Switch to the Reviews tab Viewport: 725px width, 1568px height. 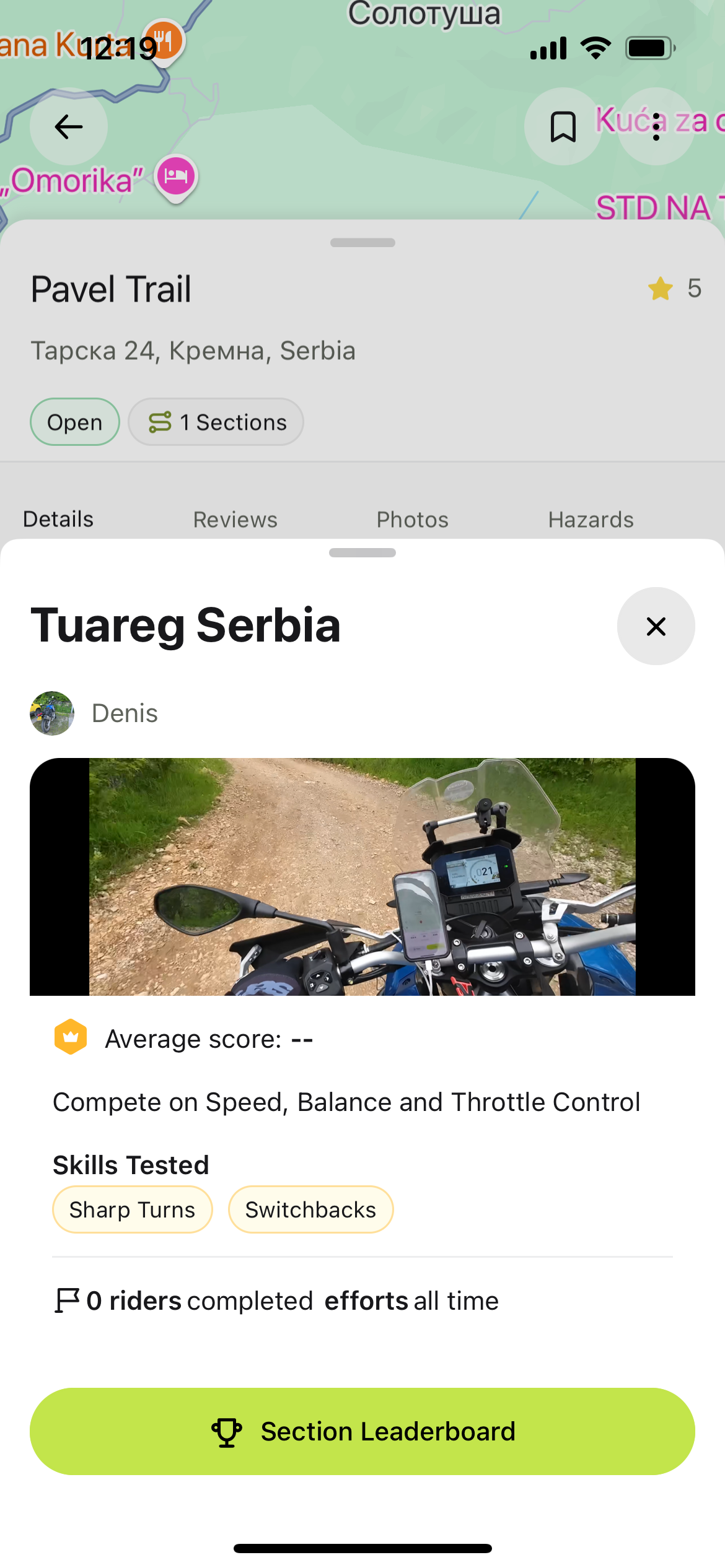[235, 520]
